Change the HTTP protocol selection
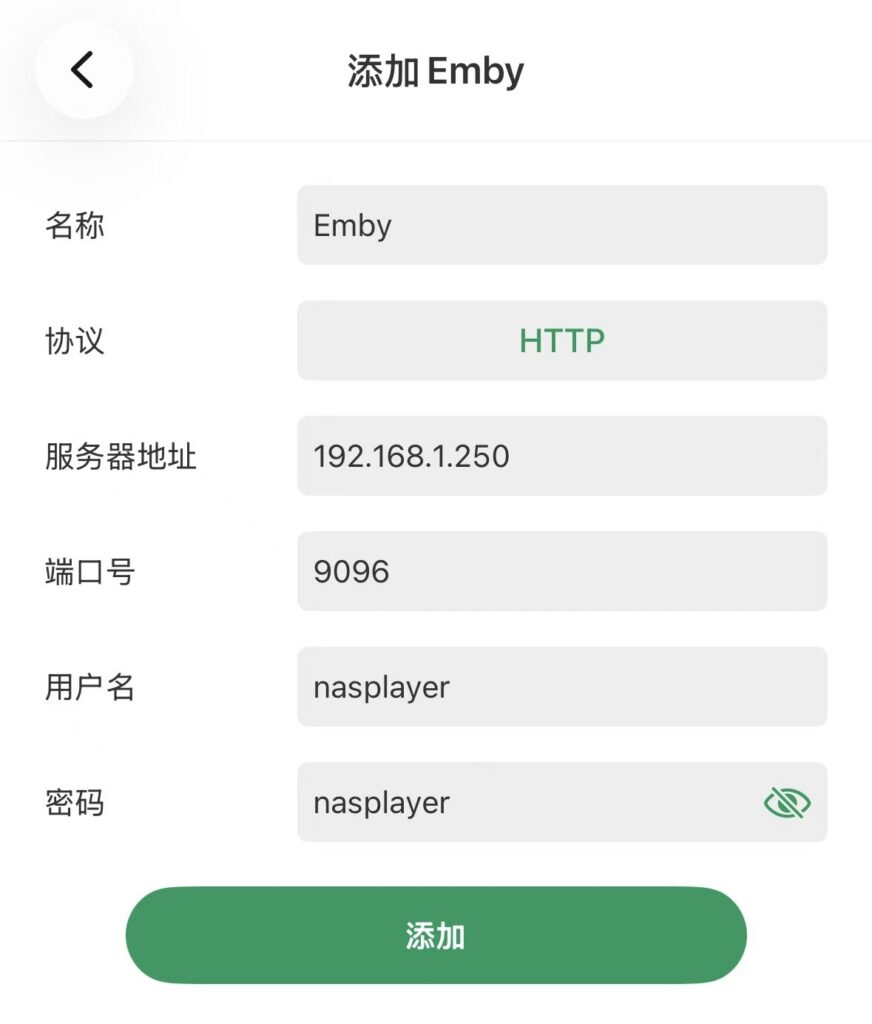The width and height of the screenshot is (872, 1024). 561,341
